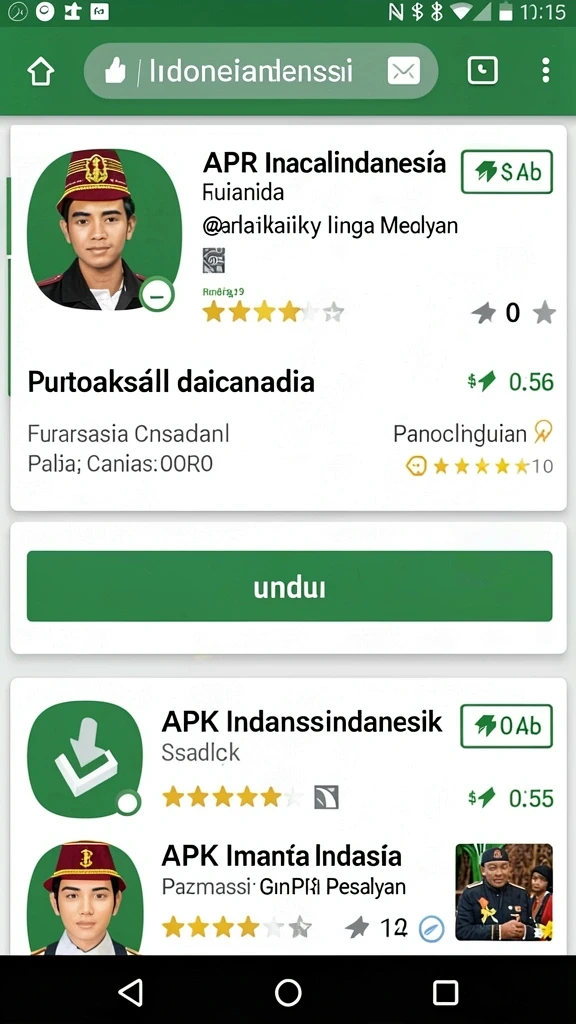The height and width of the screenshot is (1024, 576).
Task: Open the address bar to edit it
Action: (261, 71)
